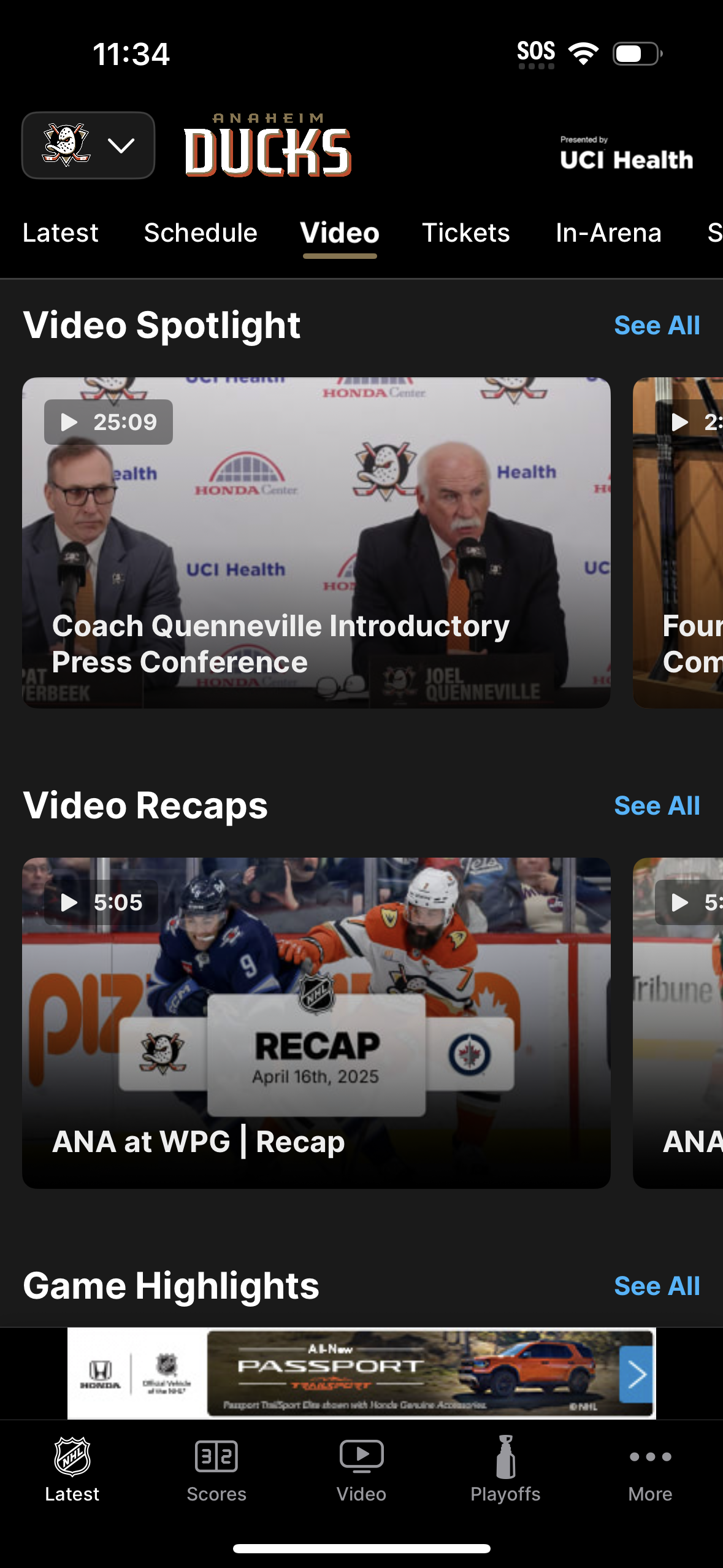The width and height of the screenshot is (723, 1568).
Task: See All Game Highlights
Action: pyautogui.click(x=657, y=1286)
